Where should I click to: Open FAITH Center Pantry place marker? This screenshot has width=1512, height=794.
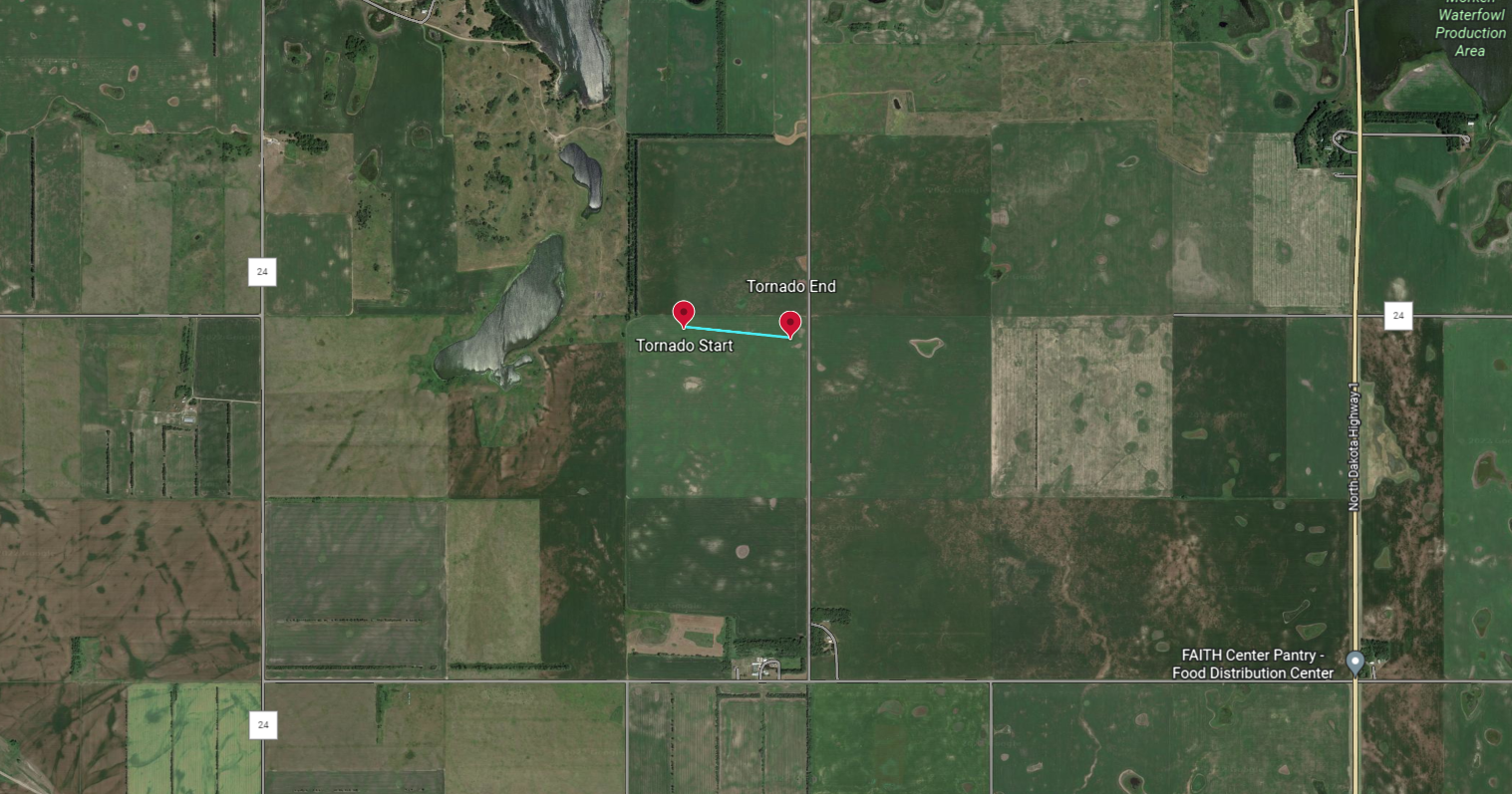click(1355, 662)
